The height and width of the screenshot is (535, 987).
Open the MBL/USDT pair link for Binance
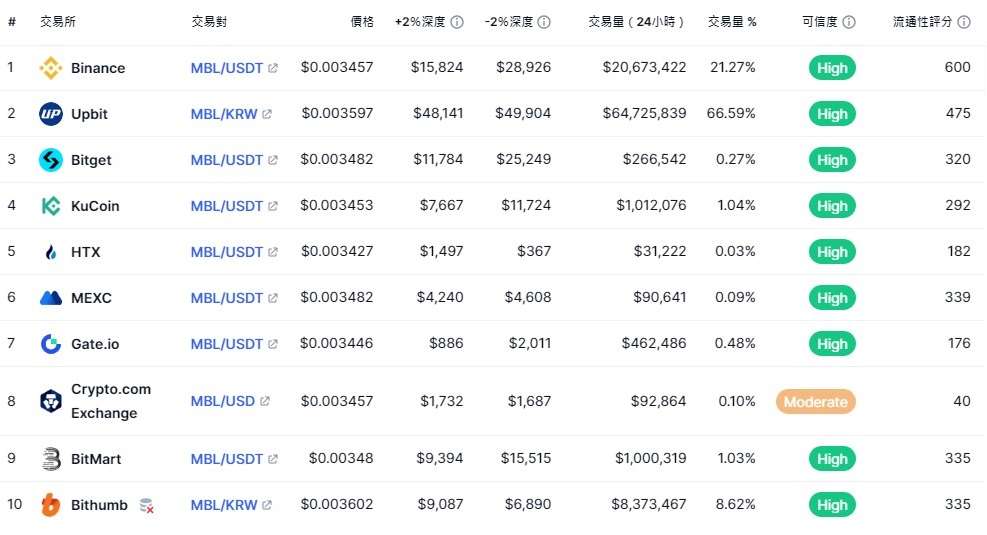coord(227,68)
